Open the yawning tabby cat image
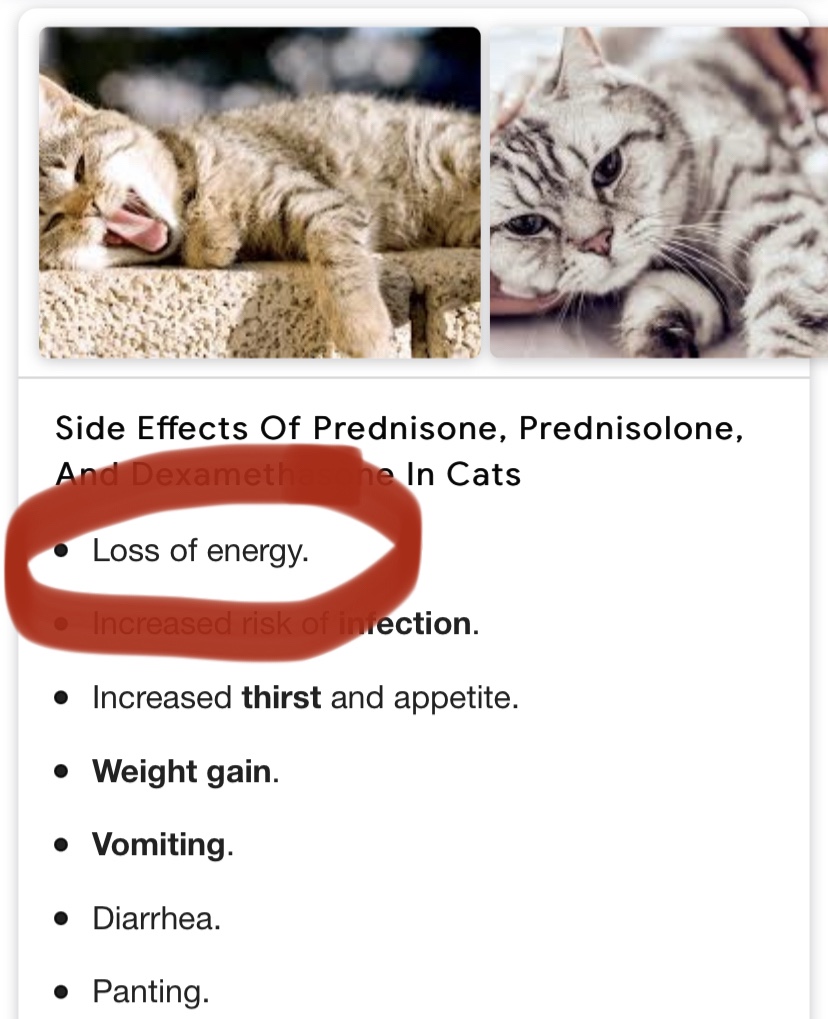 (260, 192)
